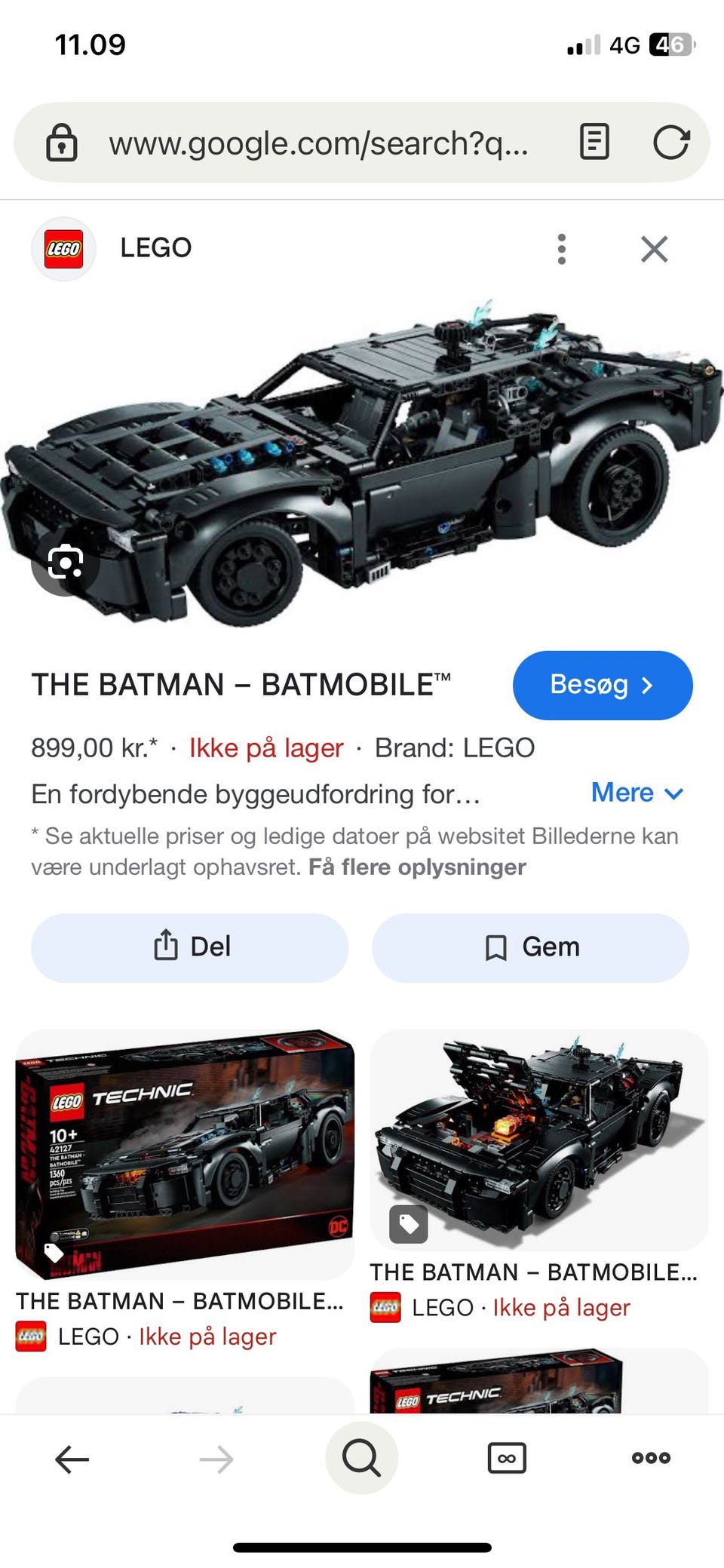
Task: Open Google Lens on the Batmobile image
Action: 66,563
